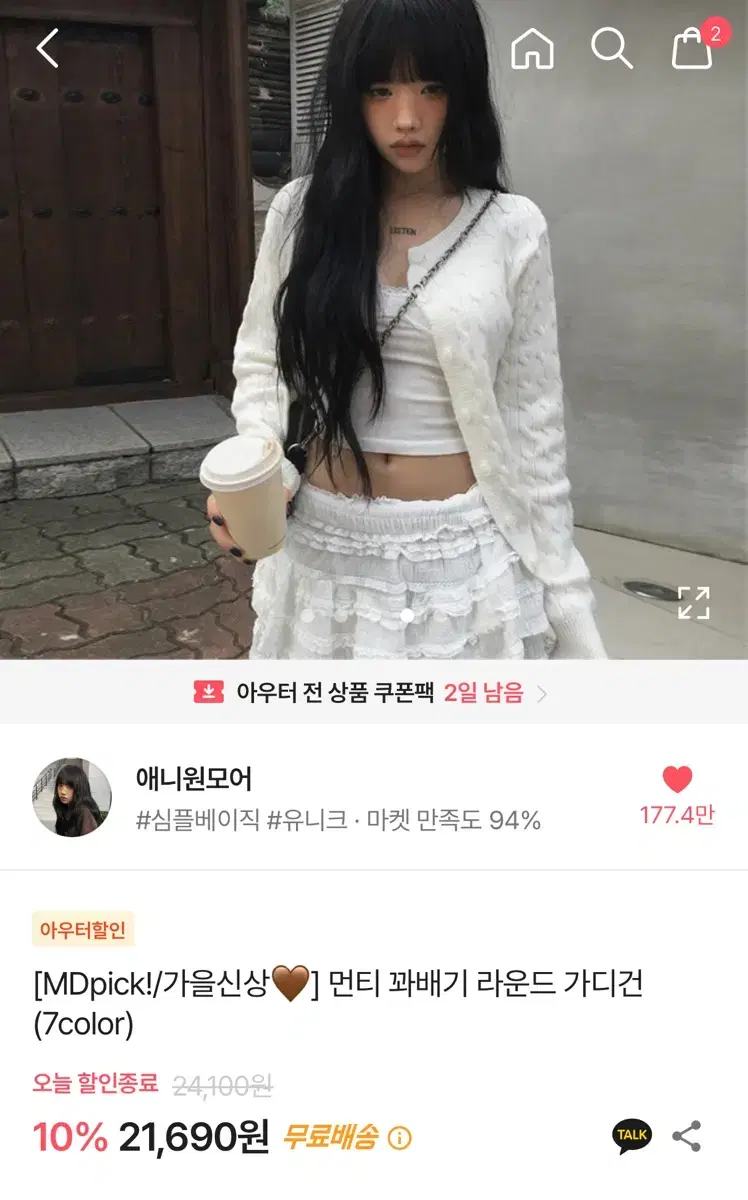Image resolution: width=748 pixels, height=1200 pixels.
Task: Go back to the previous page
Action: pos(47,47)
